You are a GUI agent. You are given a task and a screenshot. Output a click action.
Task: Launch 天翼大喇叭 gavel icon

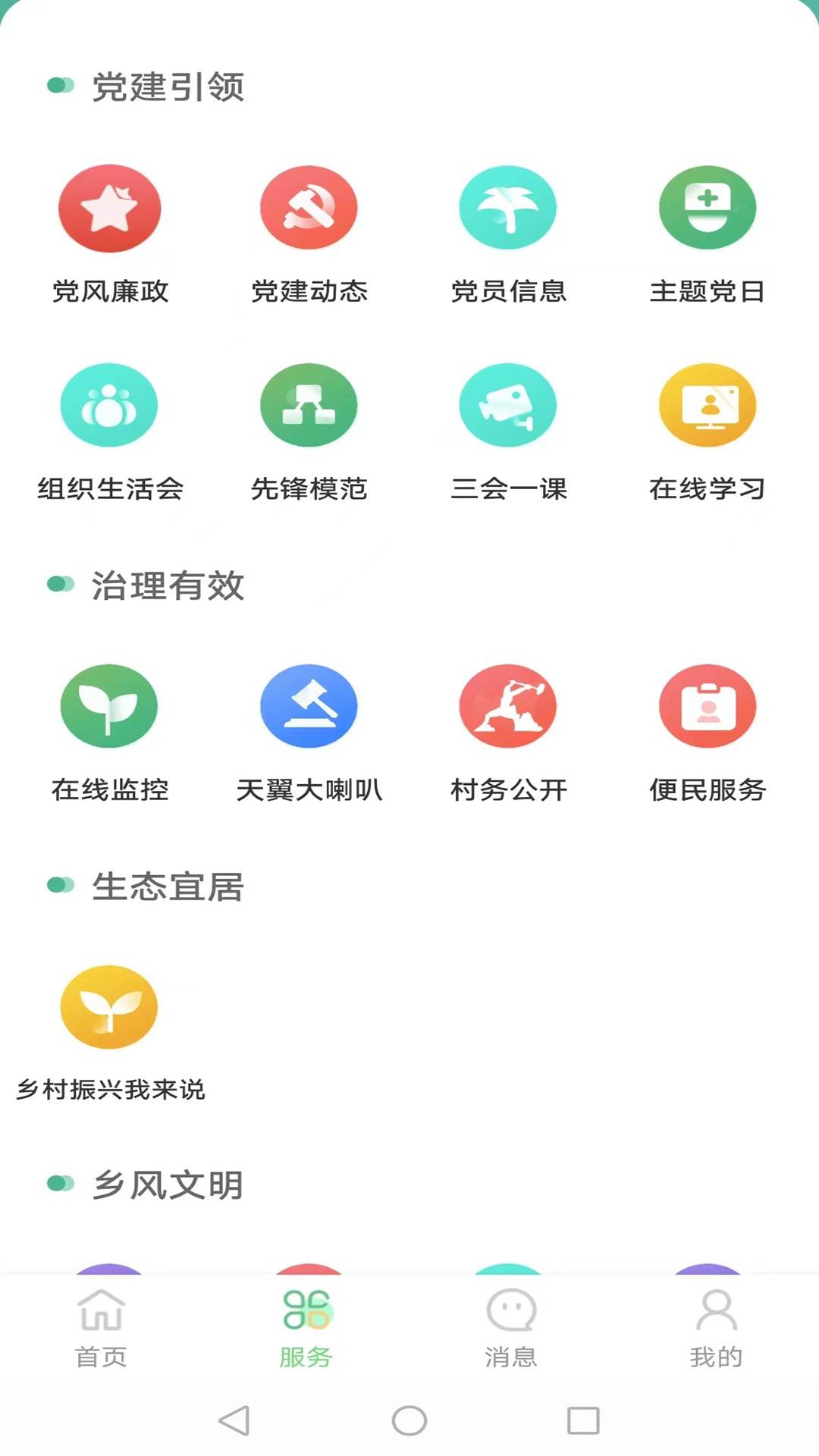[x=308, y=705]
